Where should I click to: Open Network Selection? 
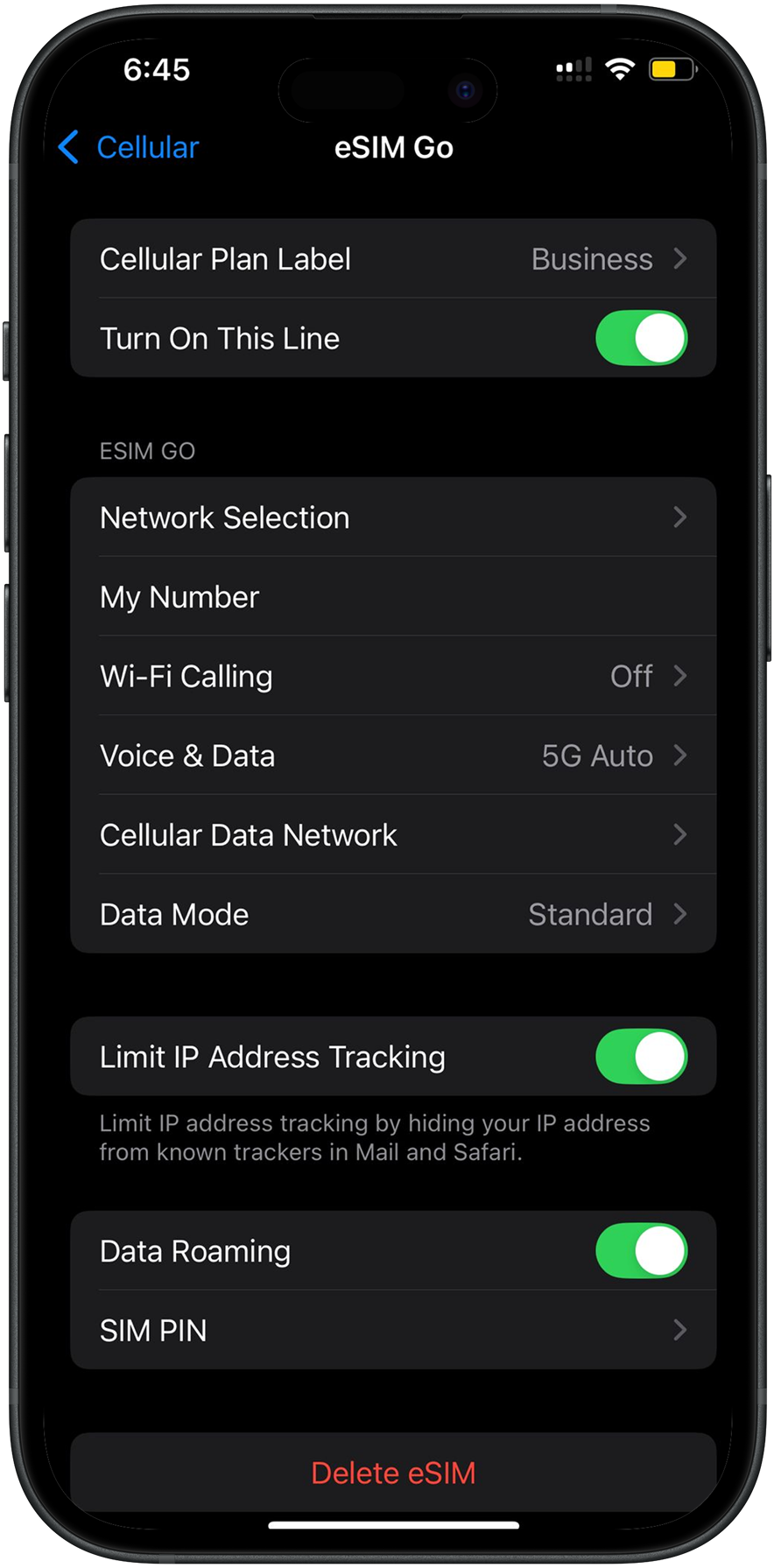click(392, 517)
